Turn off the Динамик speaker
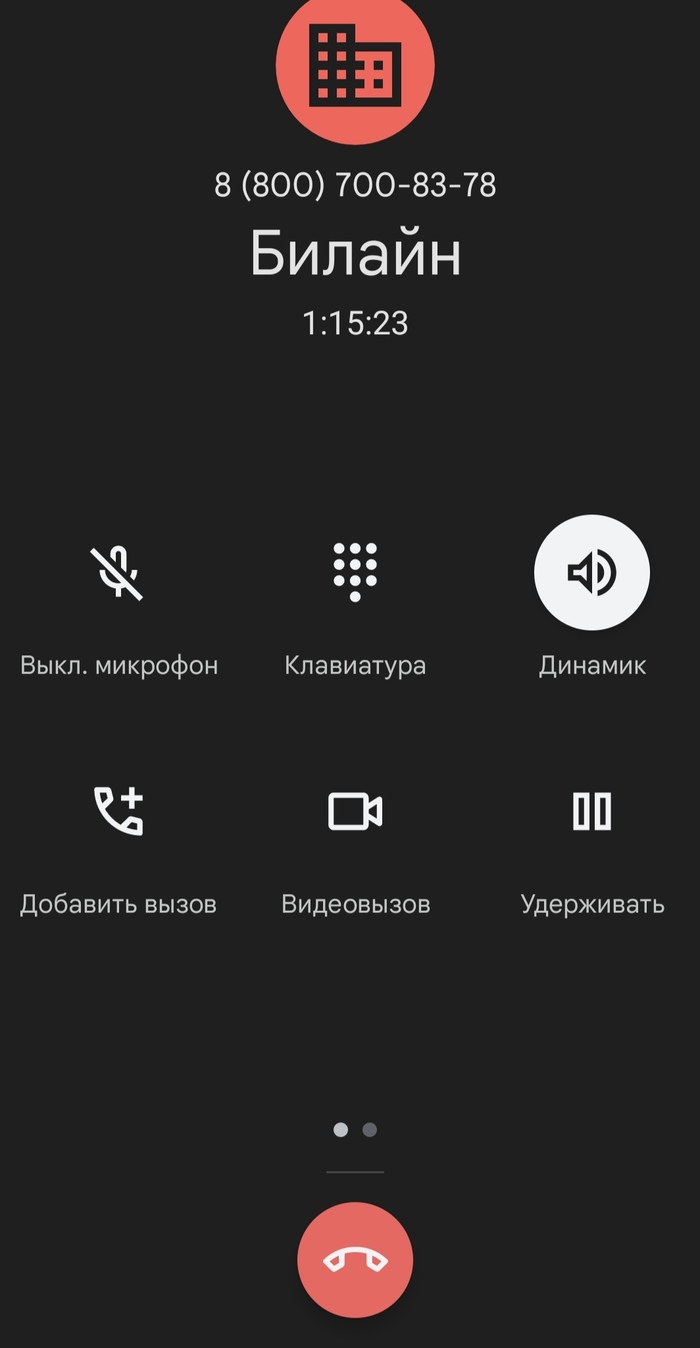 coord(592,572)
